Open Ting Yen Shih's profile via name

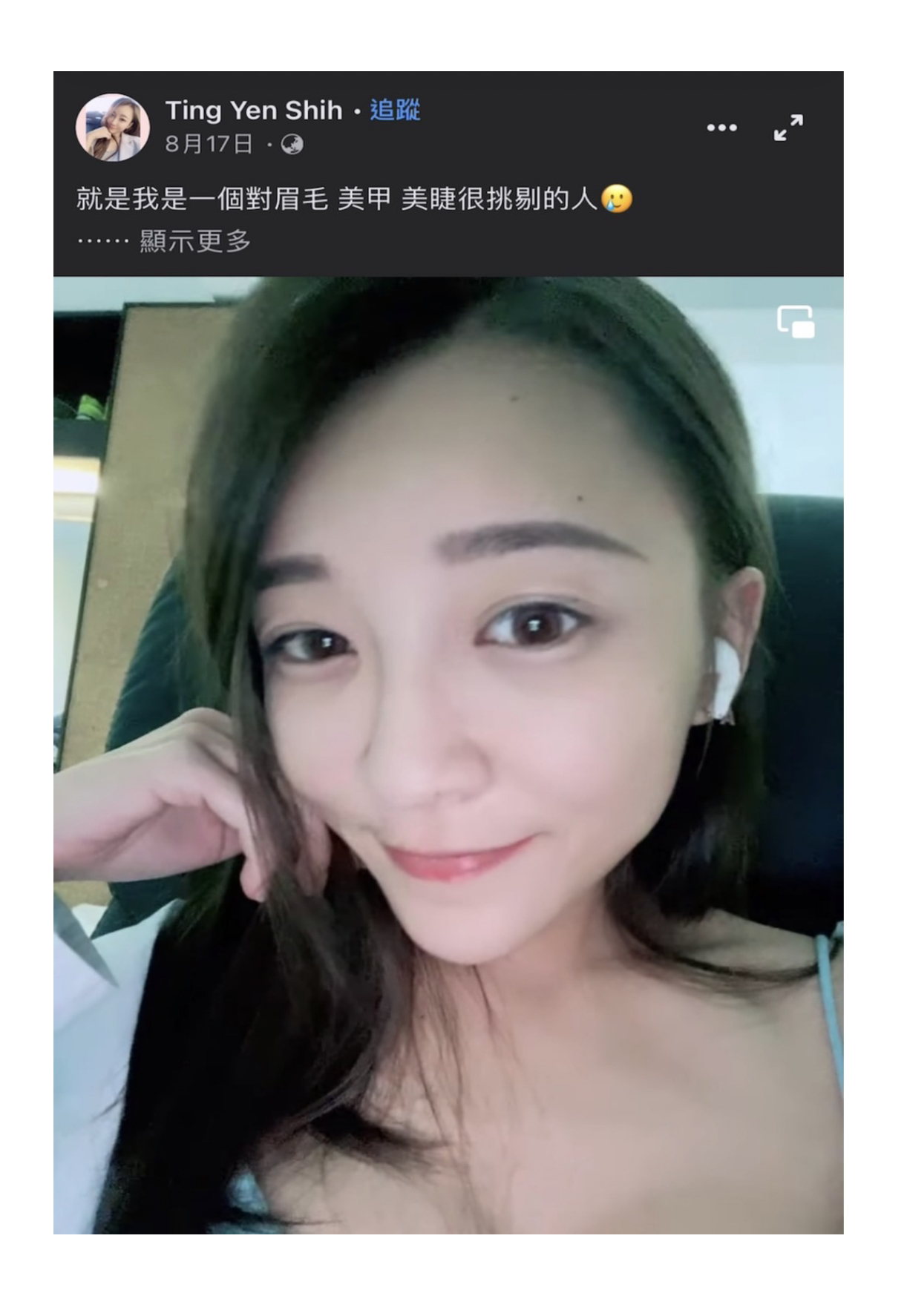point(254,111)
